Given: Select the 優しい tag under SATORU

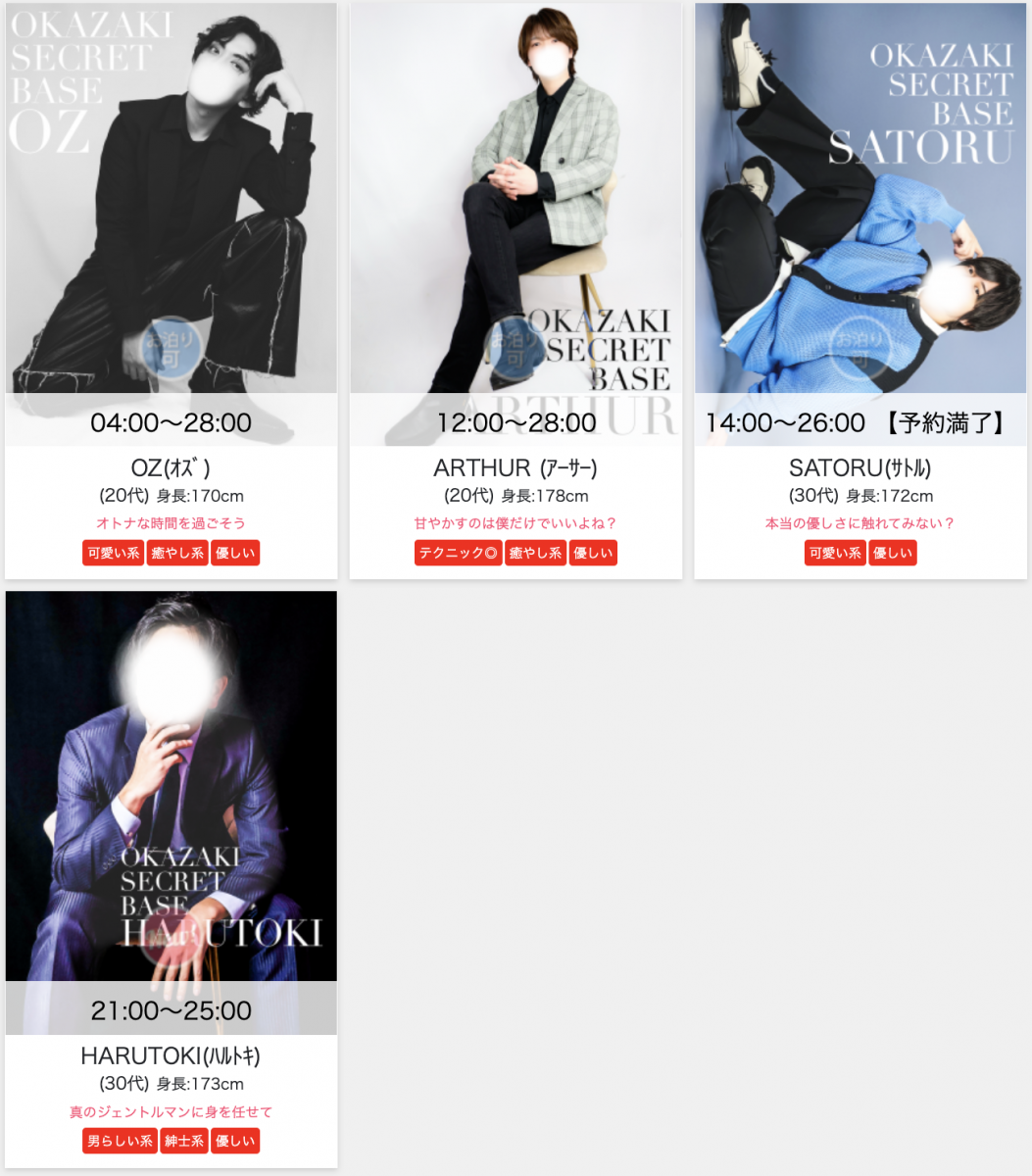Looking at the screenshot, I should (x=893, y=553).
